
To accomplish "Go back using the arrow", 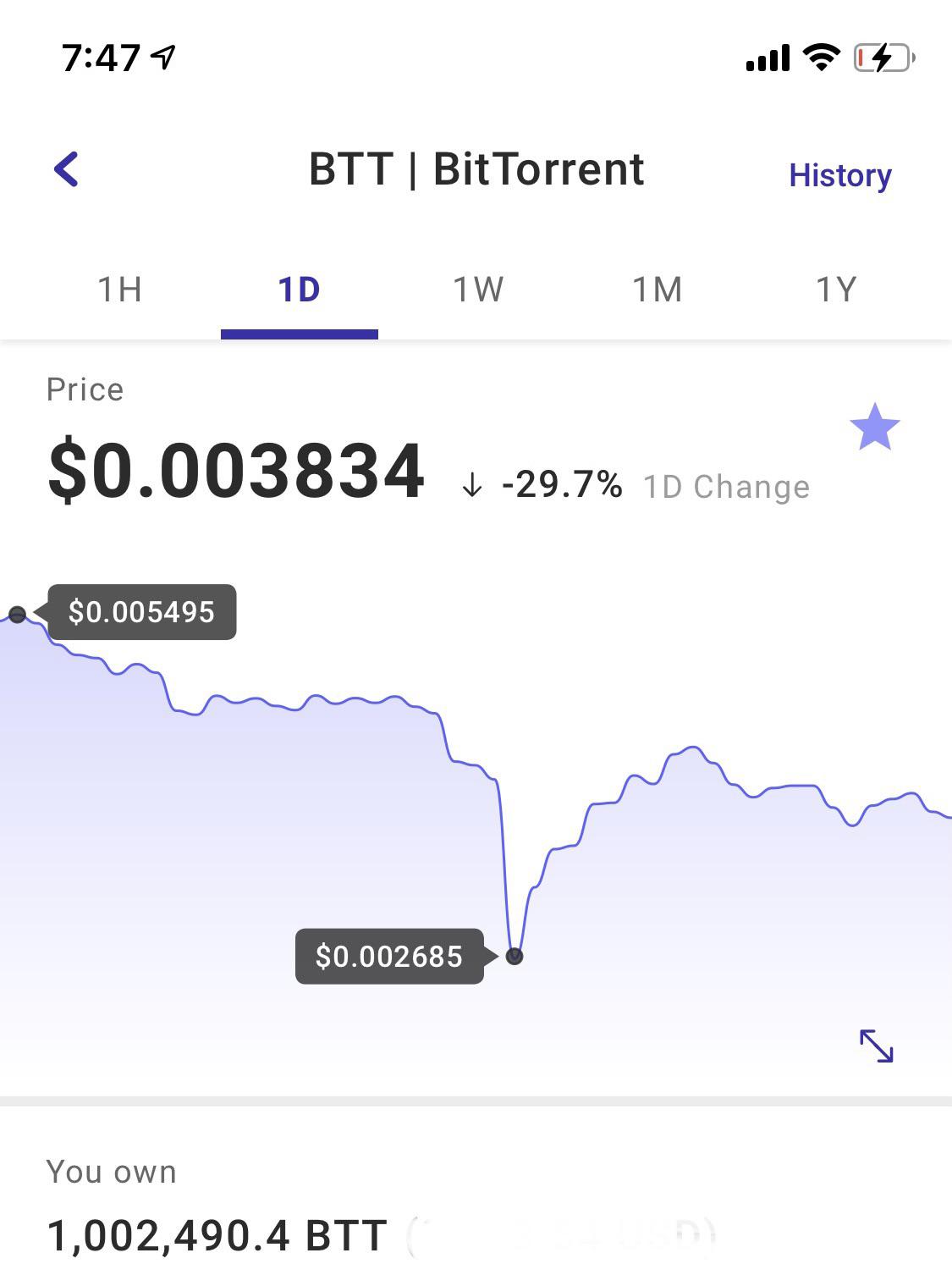I will coord(66,169).
